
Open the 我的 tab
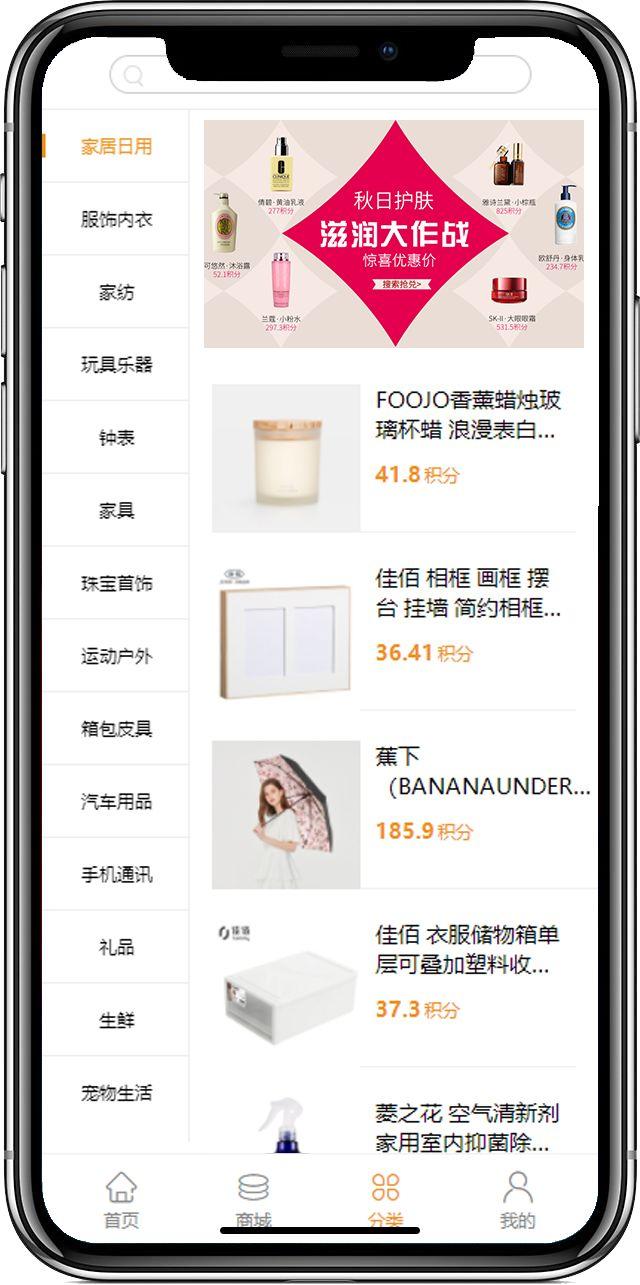click(x=517, y=1201)
